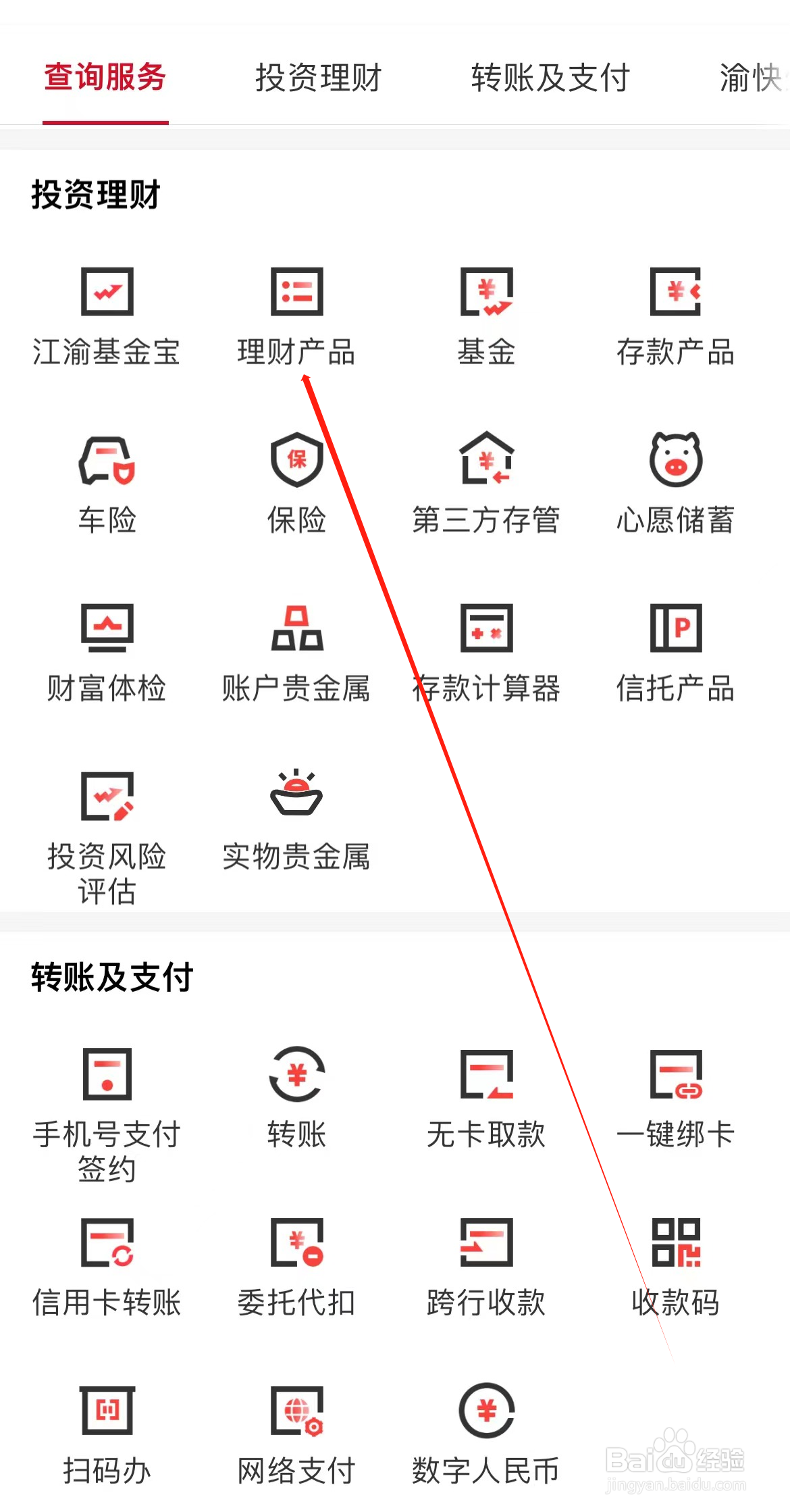
Task: Switch to the 投资理财 tab
Action: click(317, 76)
